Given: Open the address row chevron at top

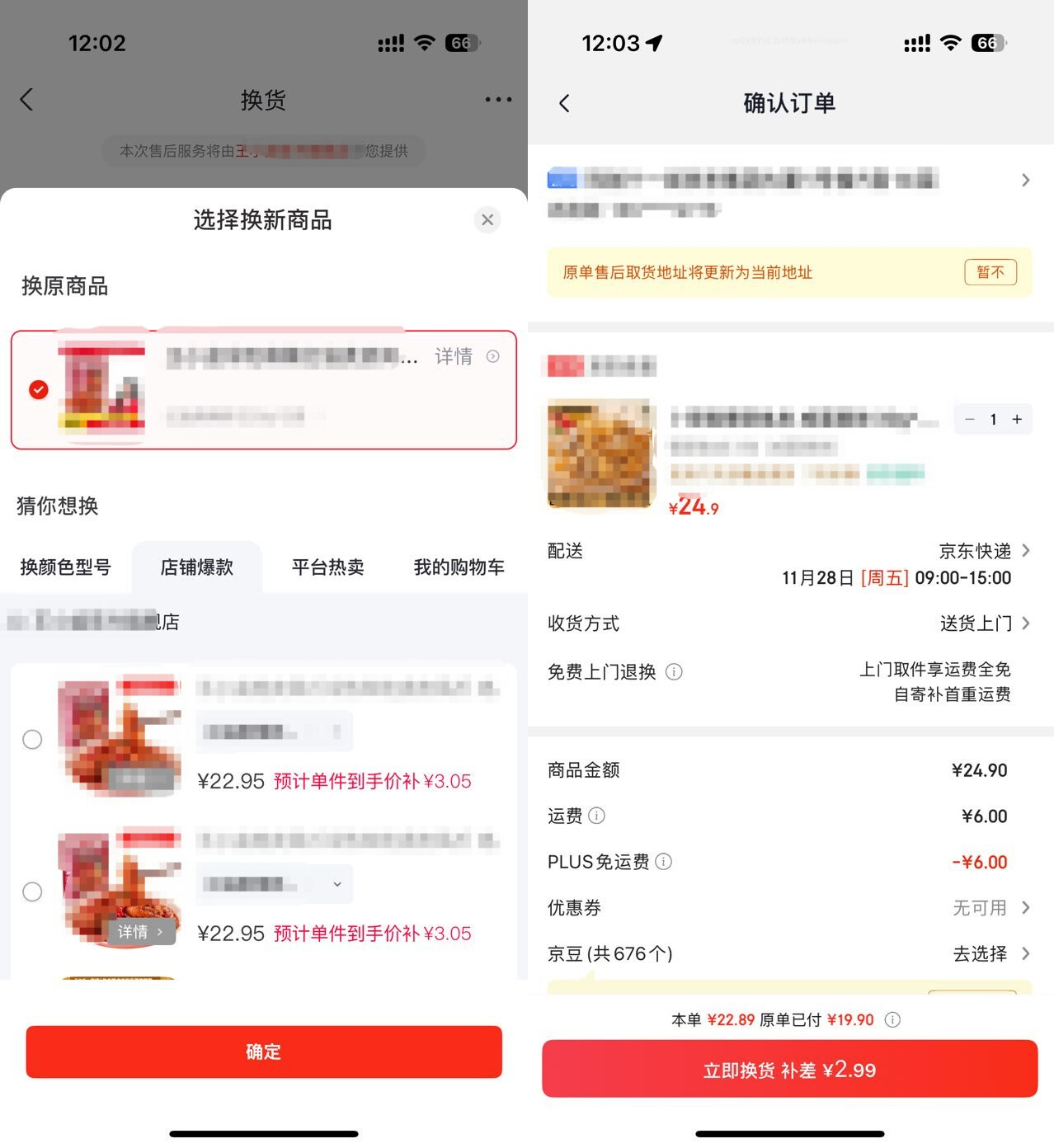Looking at the screenshot, I should 1025,180.
